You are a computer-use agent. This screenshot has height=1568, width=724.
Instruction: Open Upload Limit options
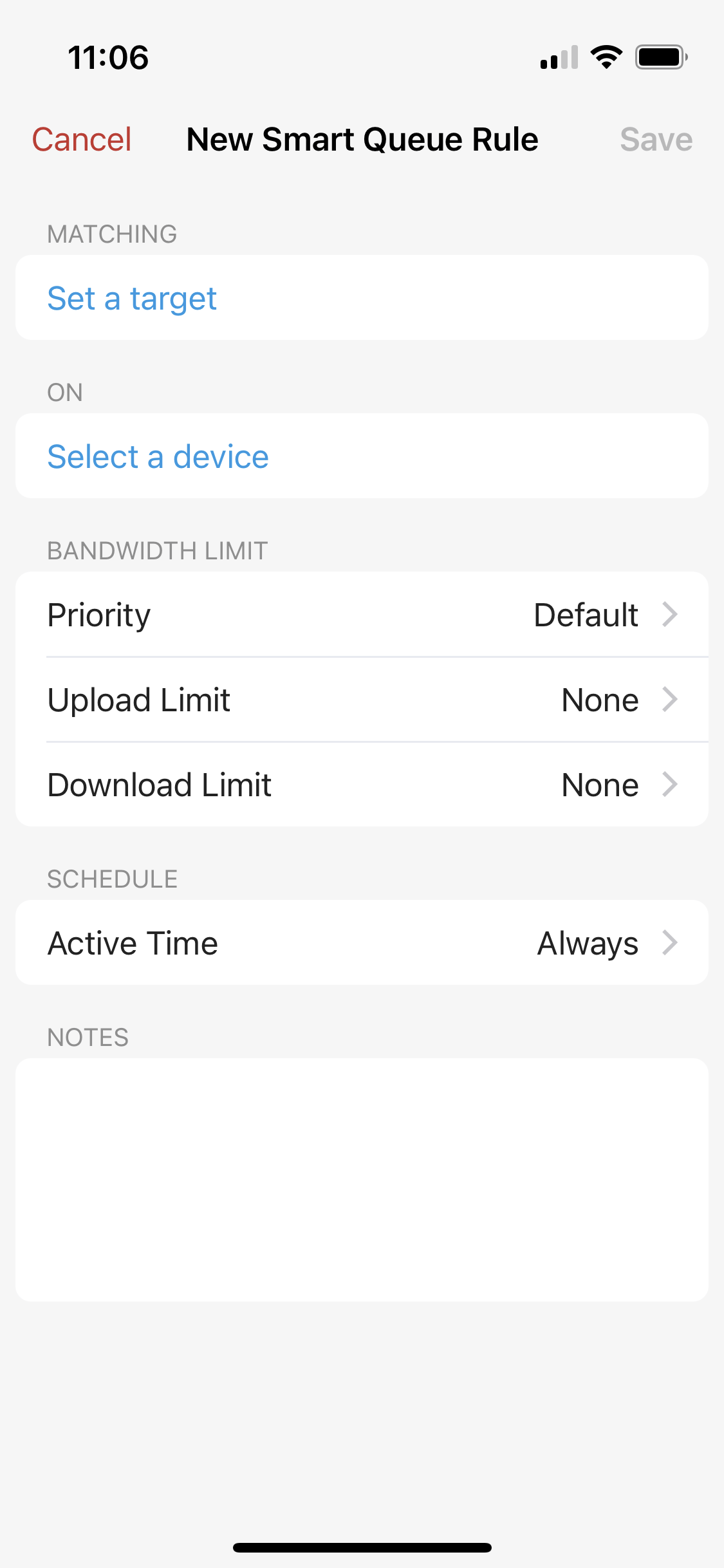[x=362, y=700]
